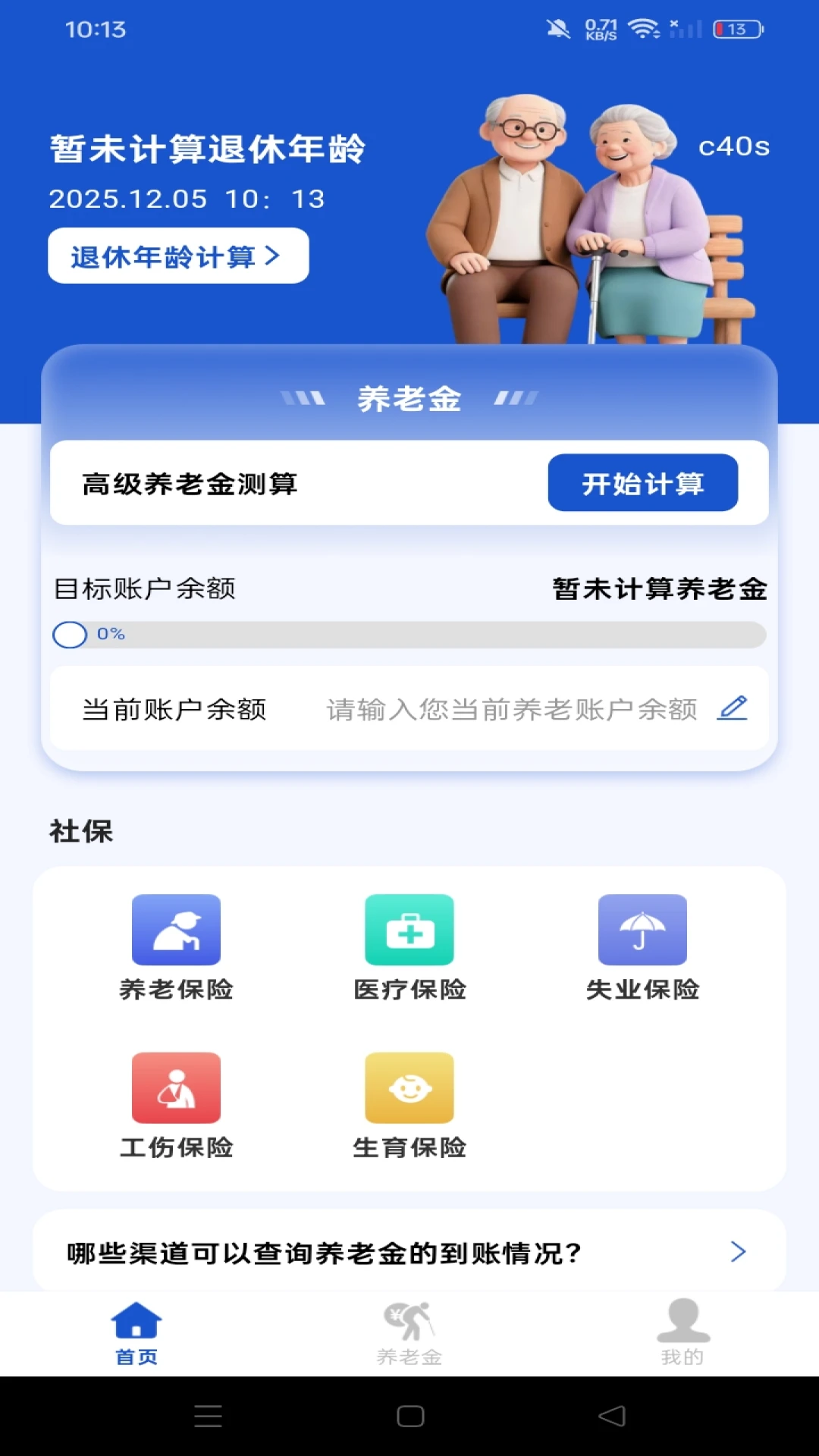Open 养老保险
This screenshot has height=1456, width=819.
[x=176, y=948]
